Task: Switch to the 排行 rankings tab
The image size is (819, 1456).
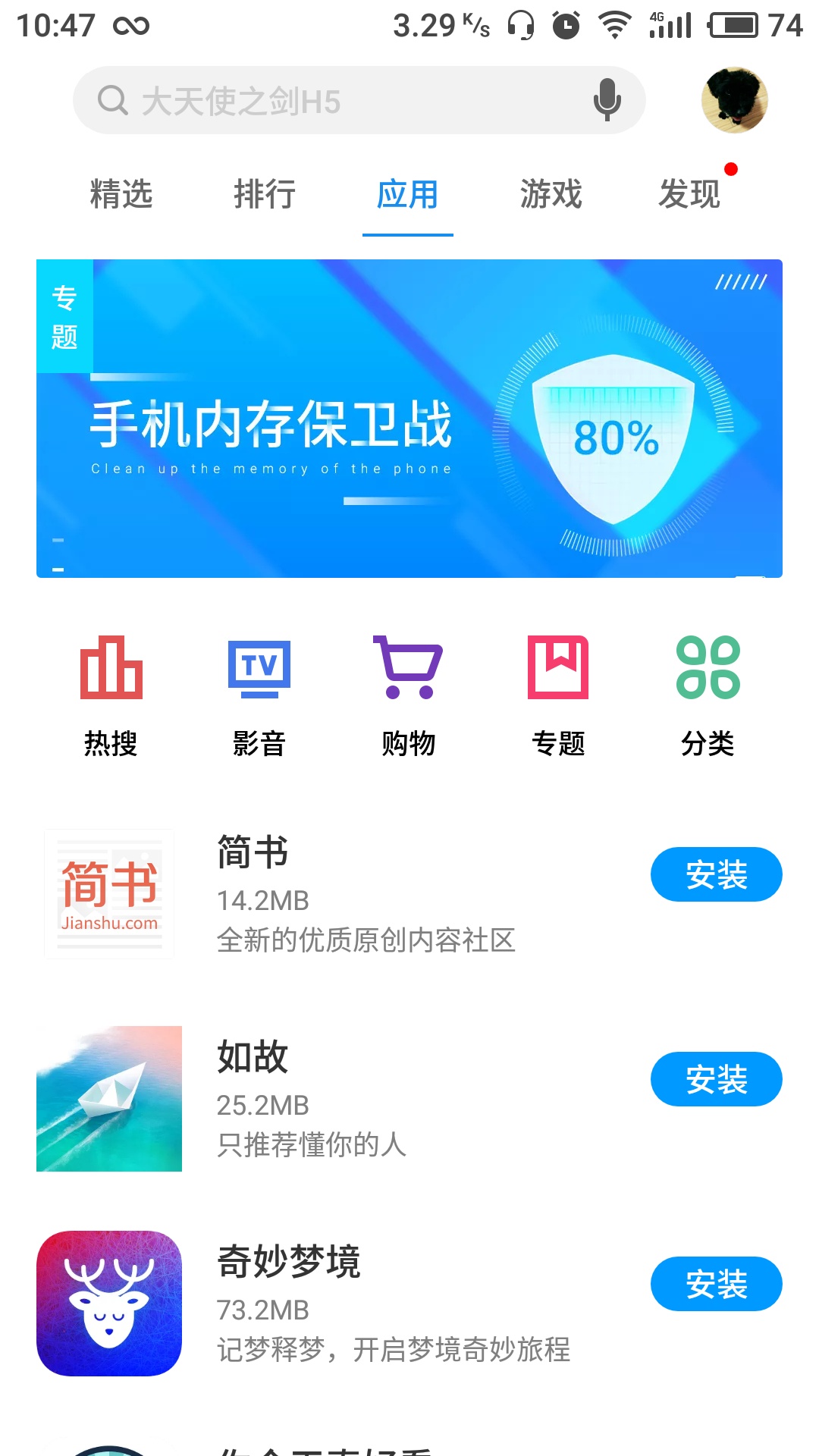Action: (267, 196)
